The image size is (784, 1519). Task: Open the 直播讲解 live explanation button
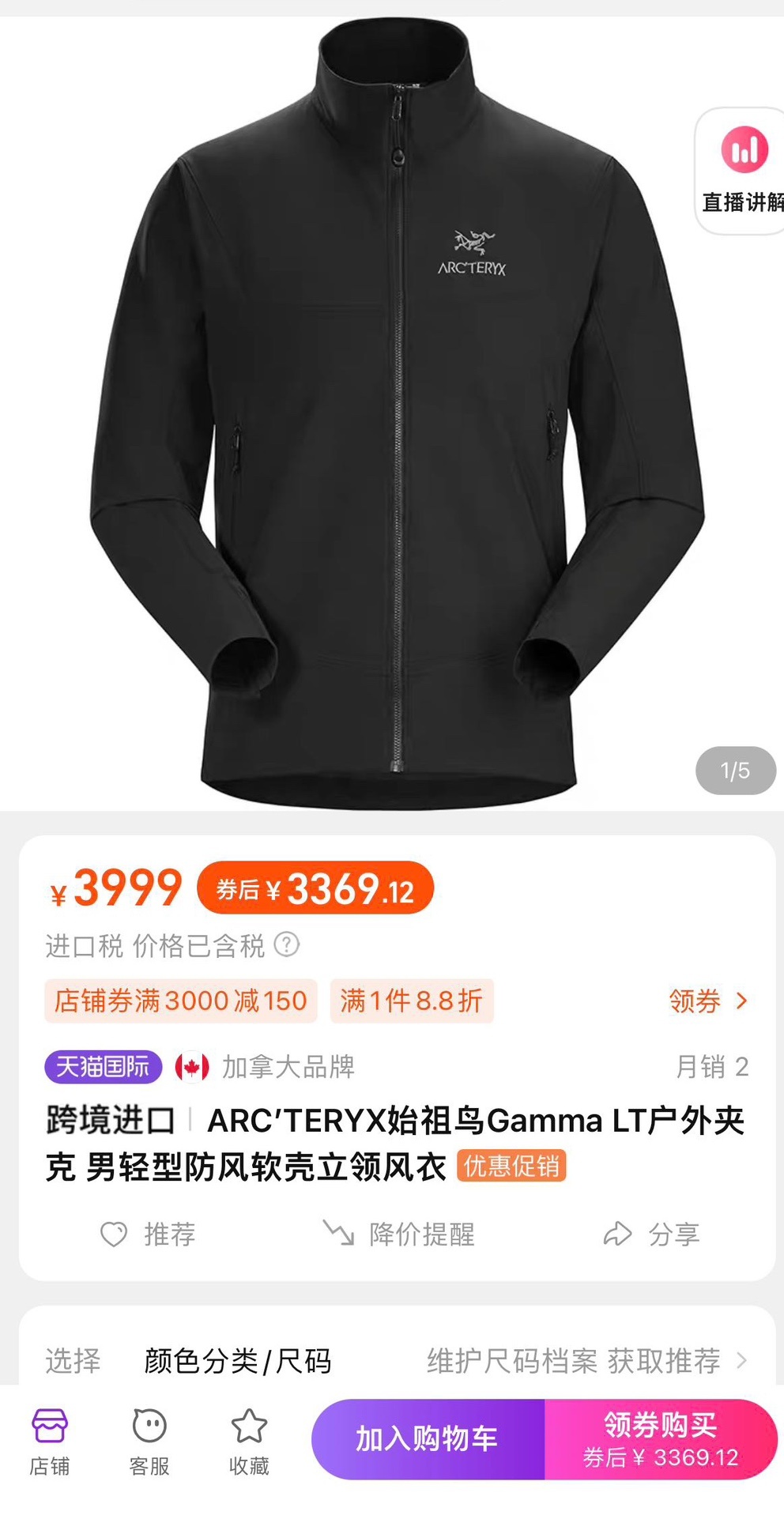pyautogui.click(x=743, y=171)
